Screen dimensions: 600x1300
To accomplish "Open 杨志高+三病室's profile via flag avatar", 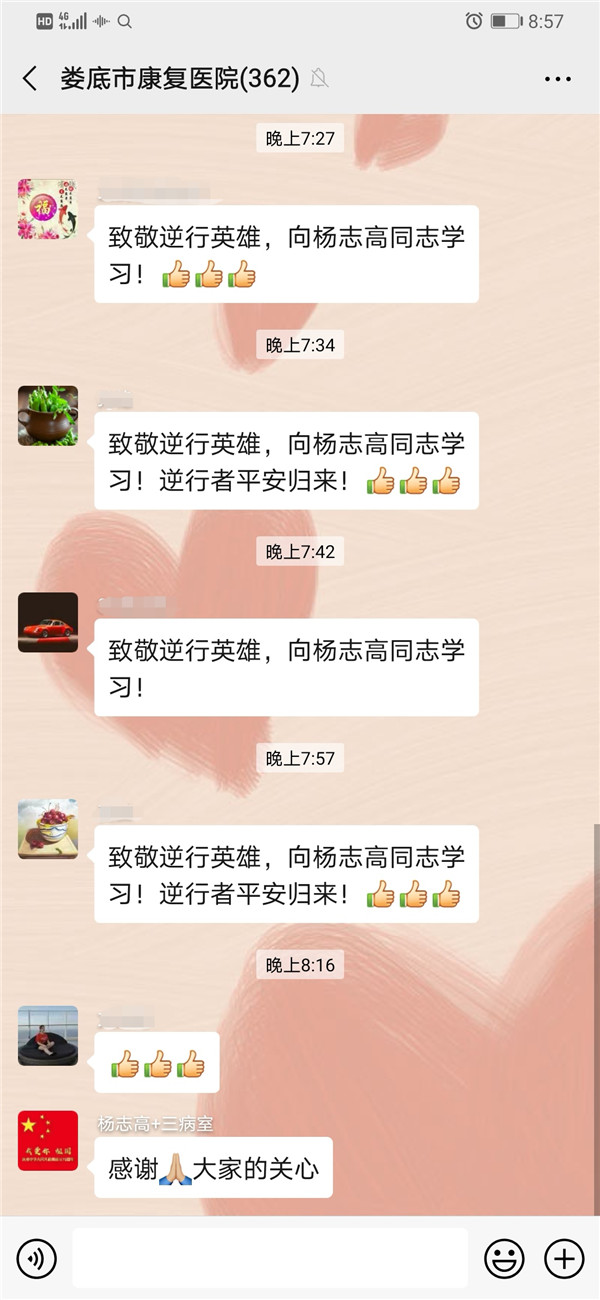I will [x=47, y=1140].
